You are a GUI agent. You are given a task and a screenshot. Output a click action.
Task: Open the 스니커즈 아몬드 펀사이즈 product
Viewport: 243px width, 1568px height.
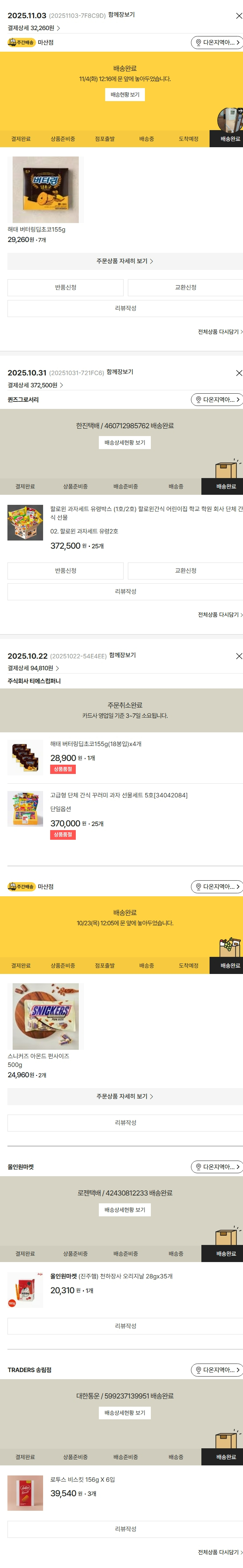(46, 1016)
